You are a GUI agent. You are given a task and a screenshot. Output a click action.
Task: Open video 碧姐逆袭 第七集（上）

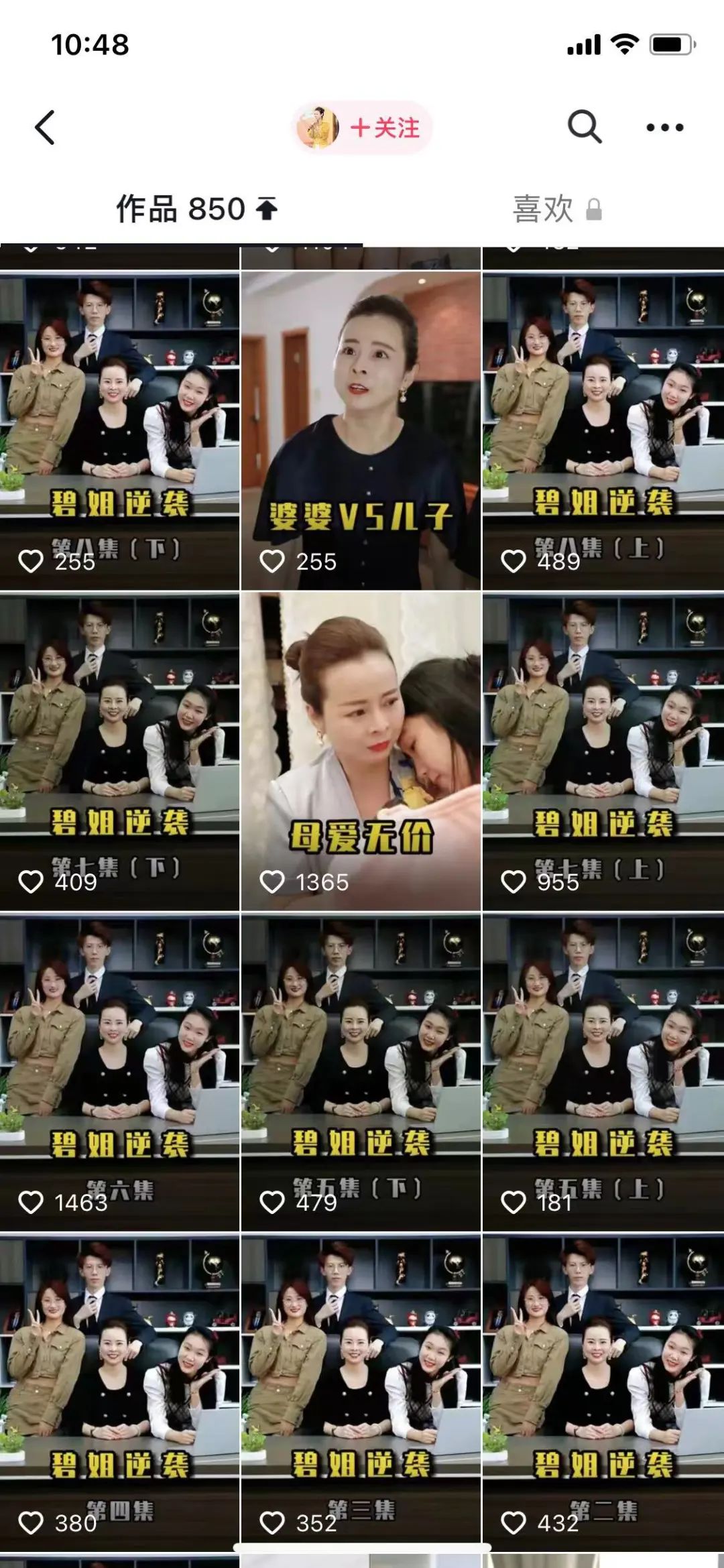(x=603, y=751)
